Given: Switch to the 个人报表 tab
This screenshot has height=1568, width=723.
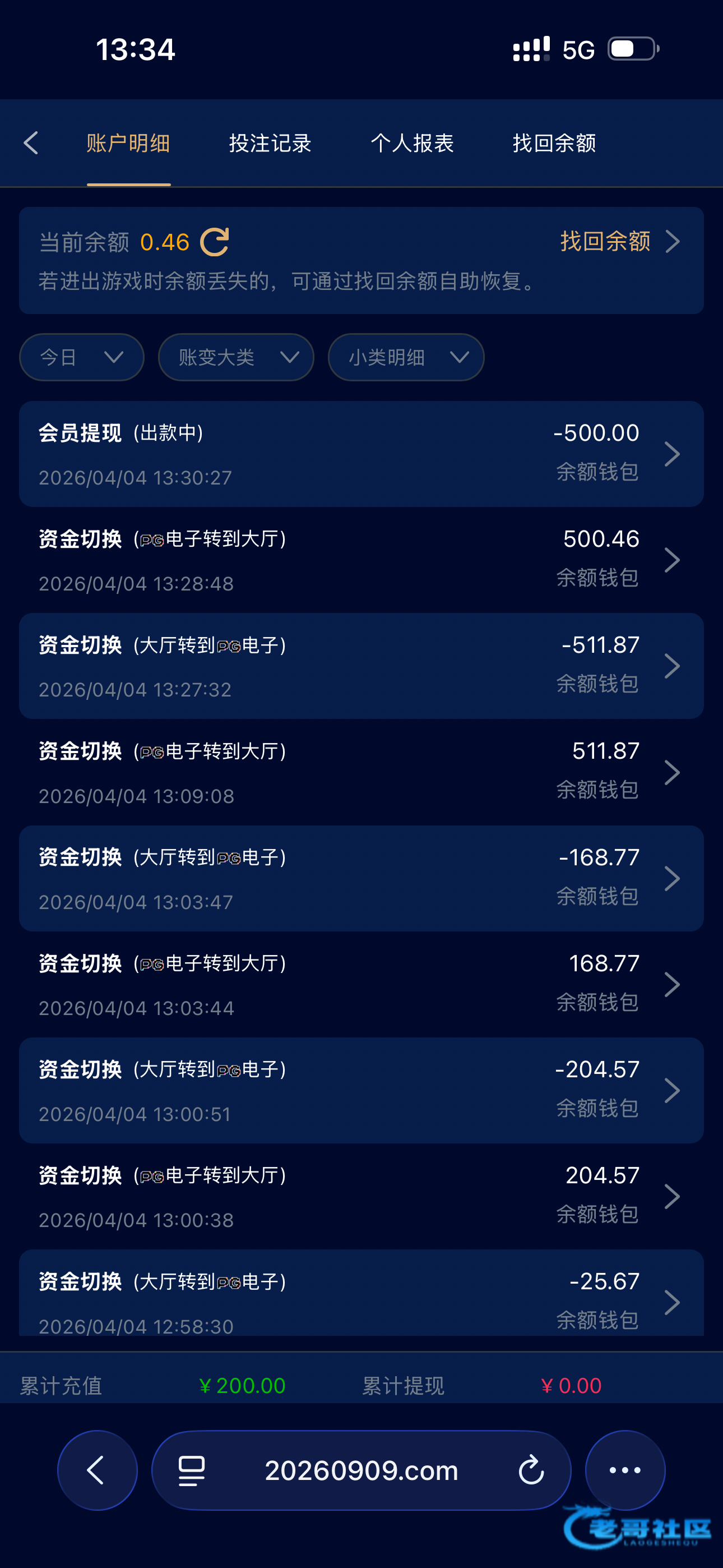Looking at the screenshot, I should click(412, 143).
